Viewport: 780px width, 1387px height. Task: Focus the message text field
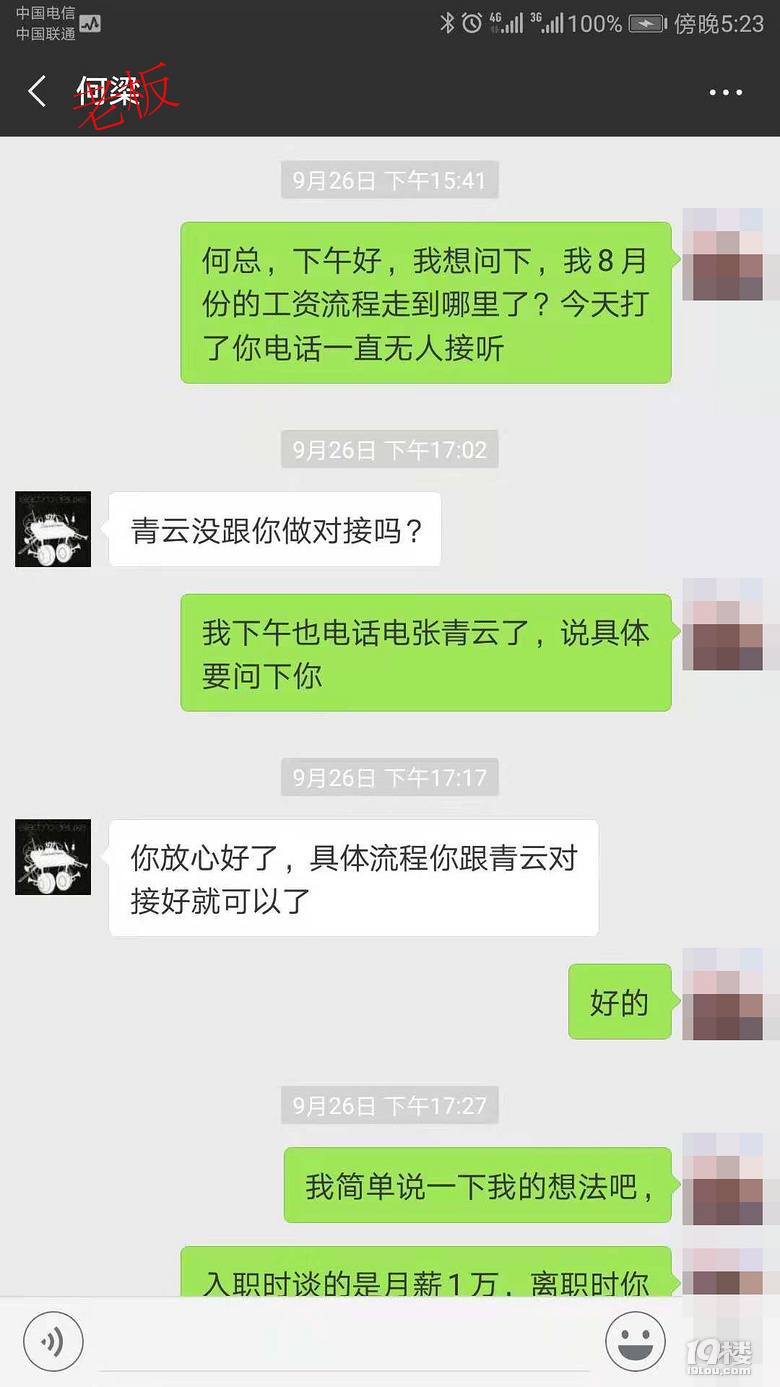click(344, 1342)
